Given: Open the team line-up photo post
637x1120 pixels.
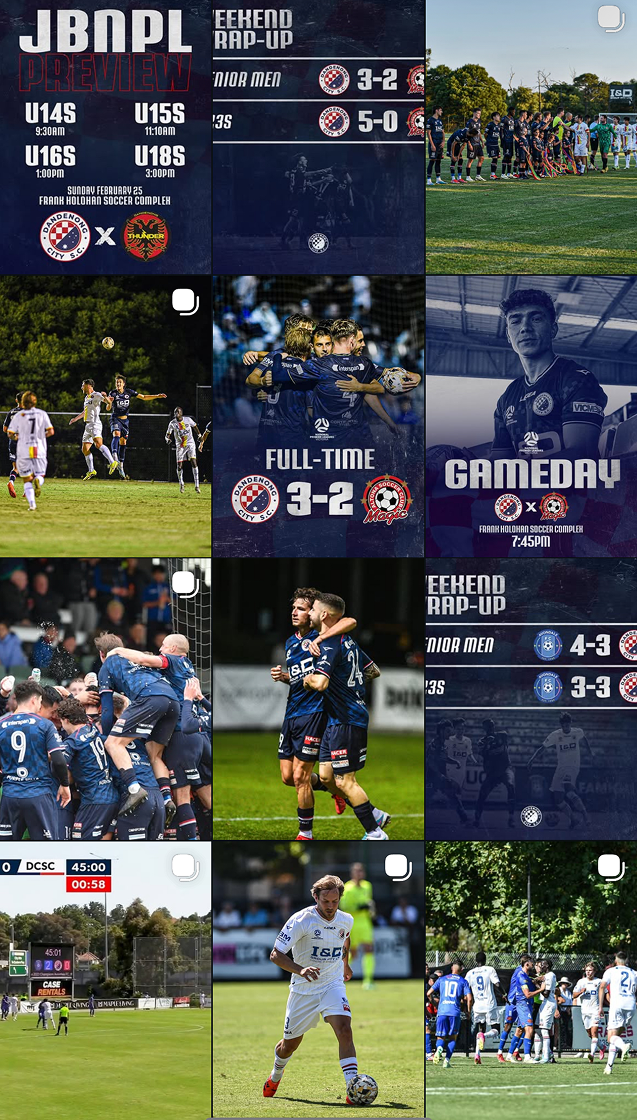Looking at the screenshot, I should click(531, 136).
